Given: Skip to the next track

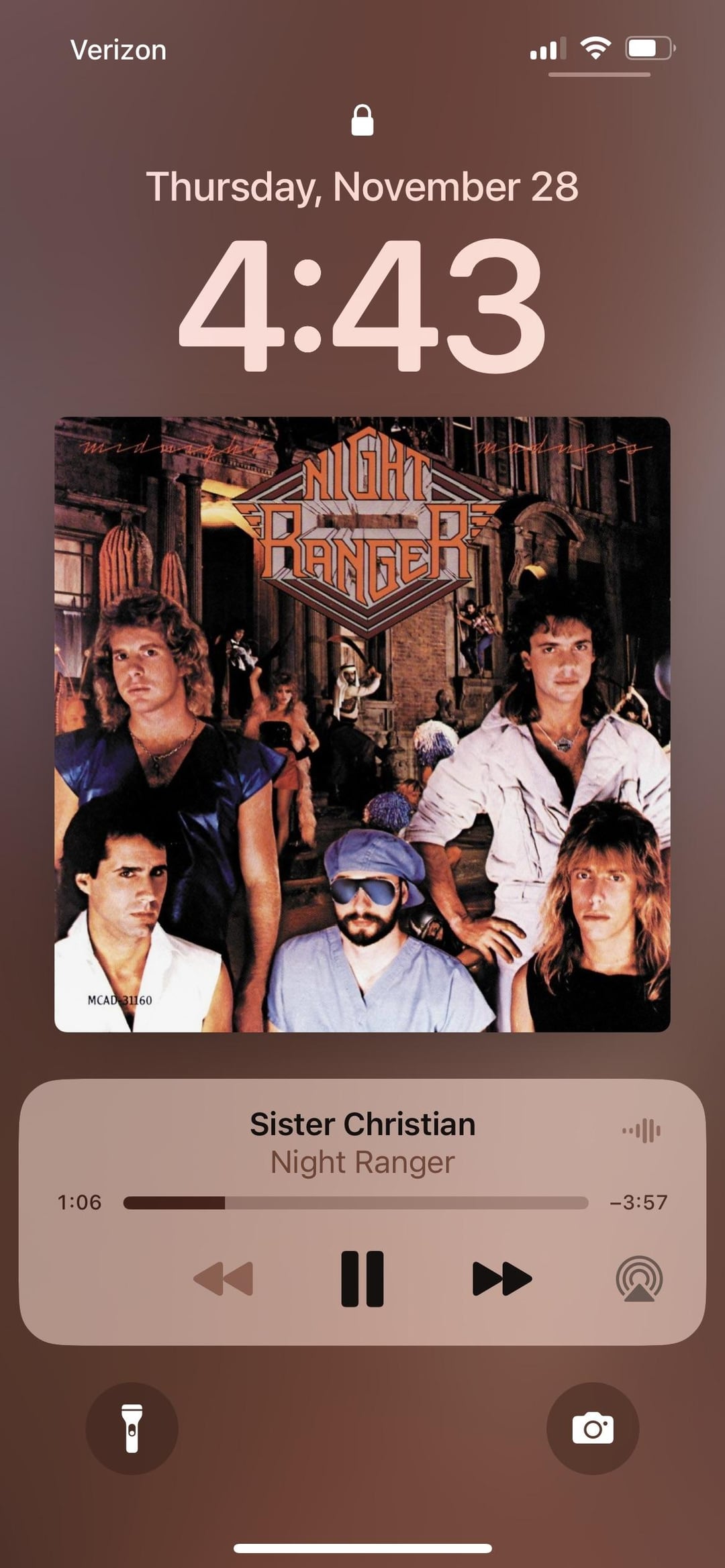Looking at the screenshot, I should tap(501, 1279).
